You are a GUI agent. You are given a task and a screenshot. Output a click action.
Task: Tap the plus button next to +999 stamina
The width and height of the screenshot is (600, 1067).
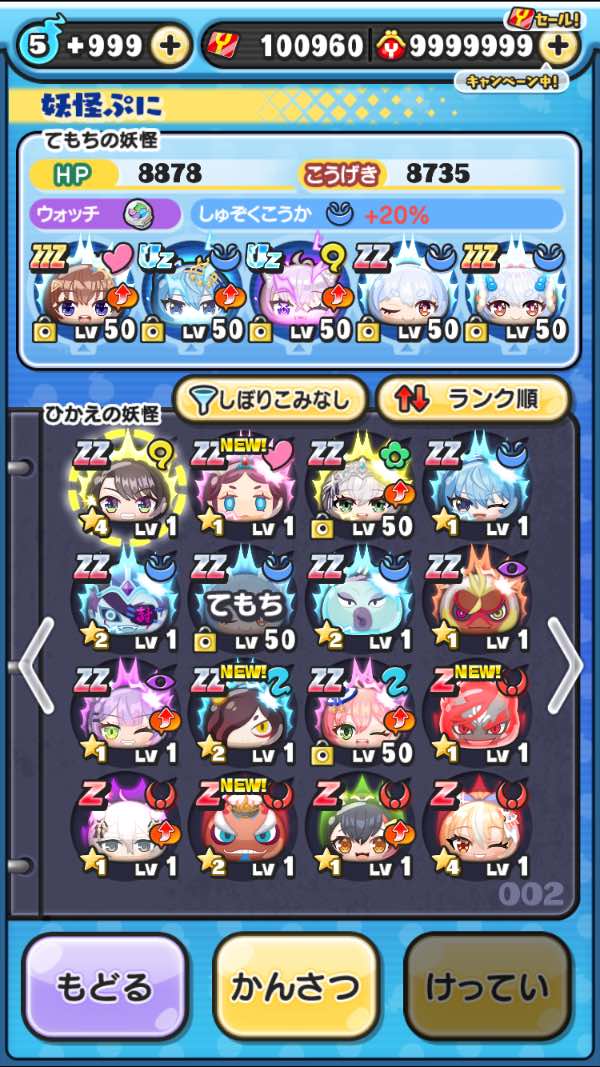(x=169, y=46)
